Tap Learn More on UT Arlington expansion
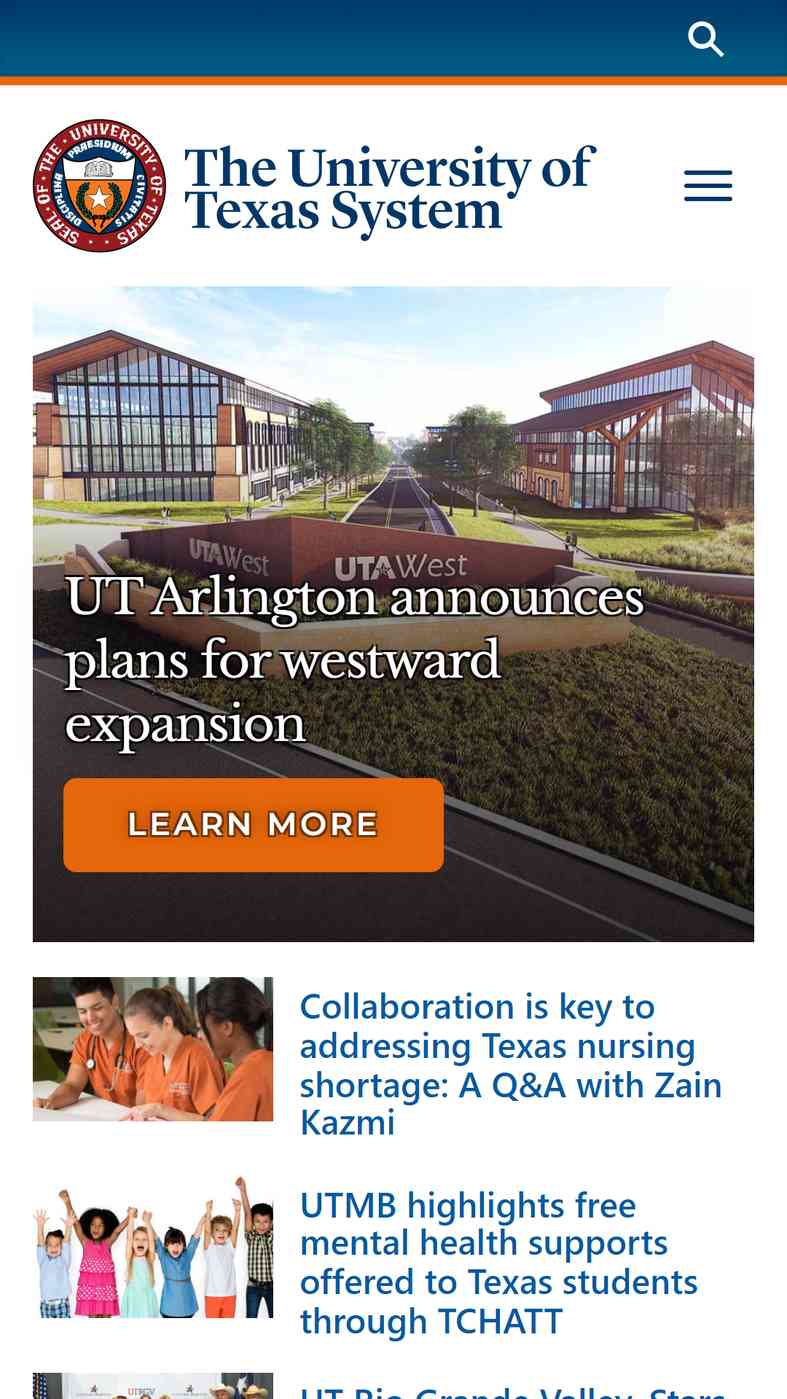787x1399 pixels. [253, 825]
